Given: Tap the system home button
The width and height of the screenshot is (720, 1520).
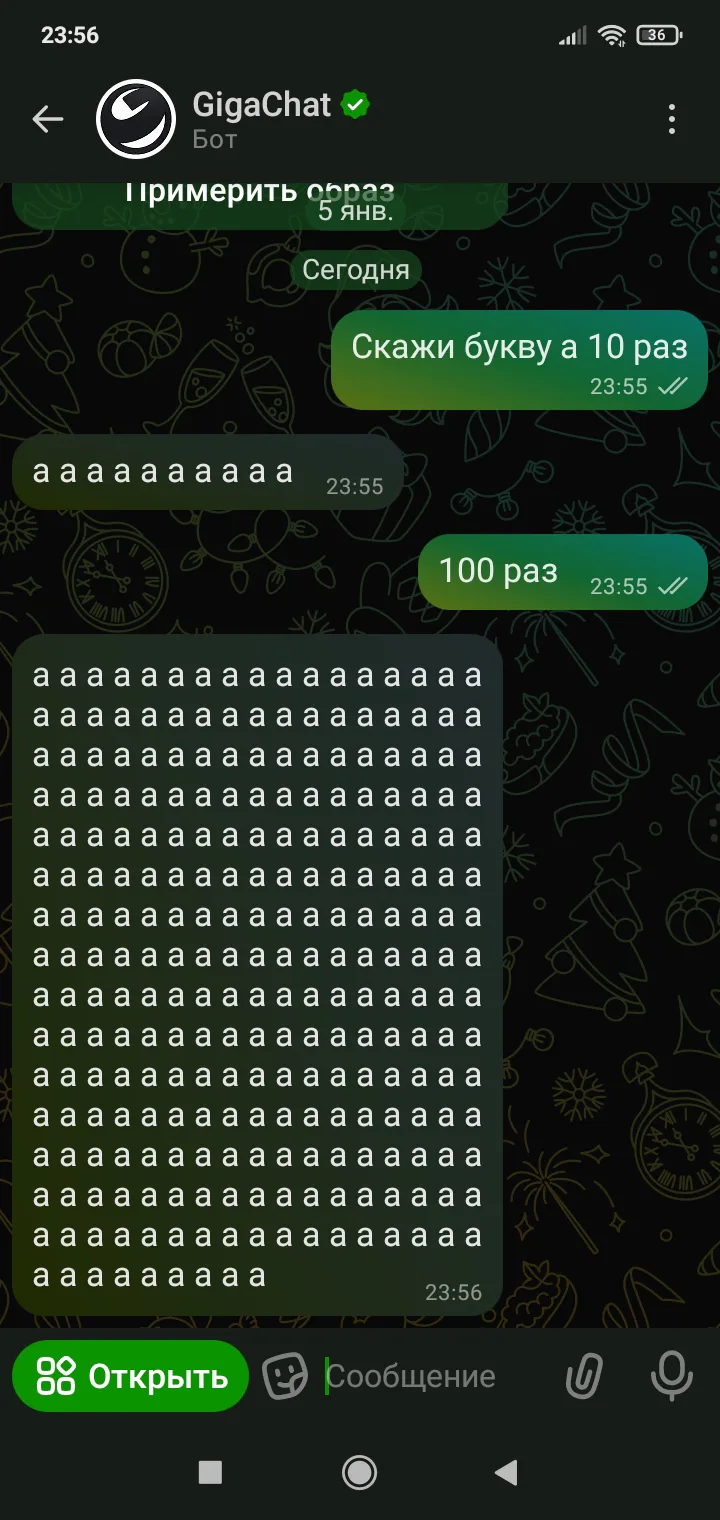Looking at the screenshot, I should tap(359, 1471).
